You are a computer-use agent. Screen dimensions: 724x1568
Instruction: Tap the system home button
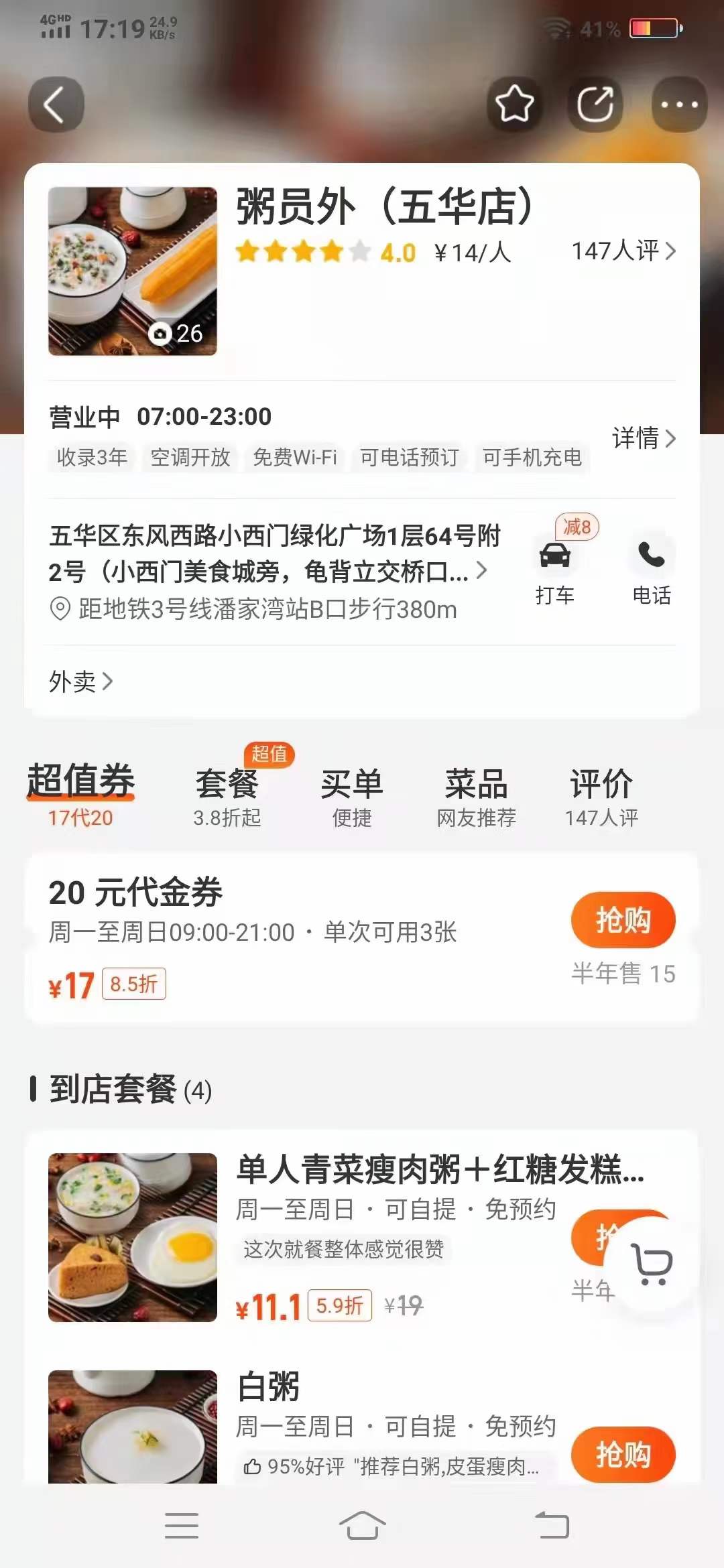pyautogui.click(x=362, y=1526)
